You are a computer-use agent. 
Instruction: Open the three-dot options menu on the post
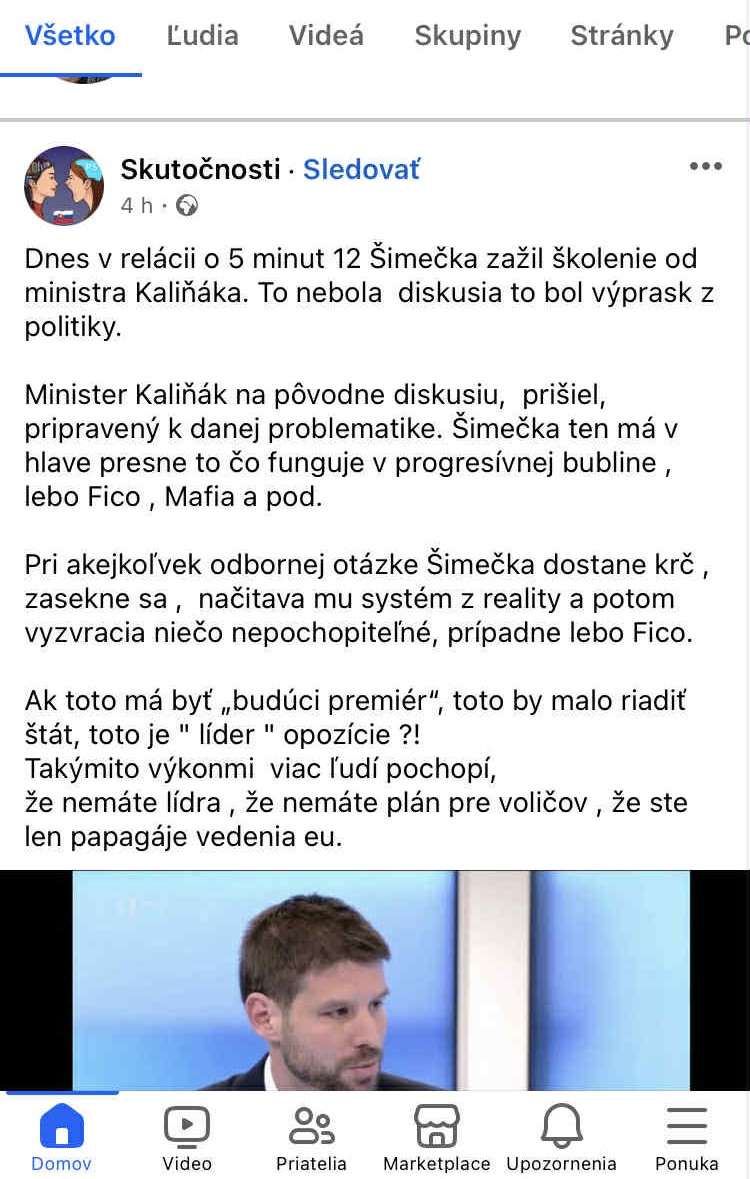pyautogui.click(x=706, y=166)
